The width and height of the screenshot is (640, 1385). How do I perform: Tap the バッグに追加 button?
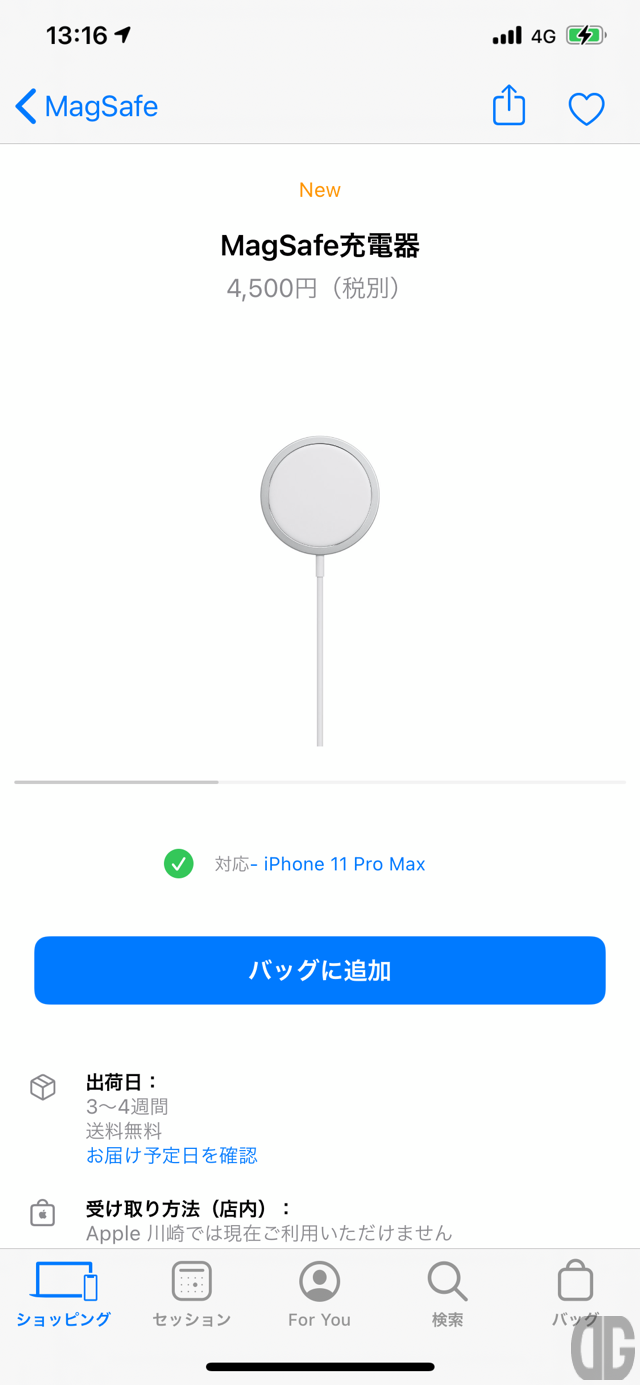(x=320, y=970)
